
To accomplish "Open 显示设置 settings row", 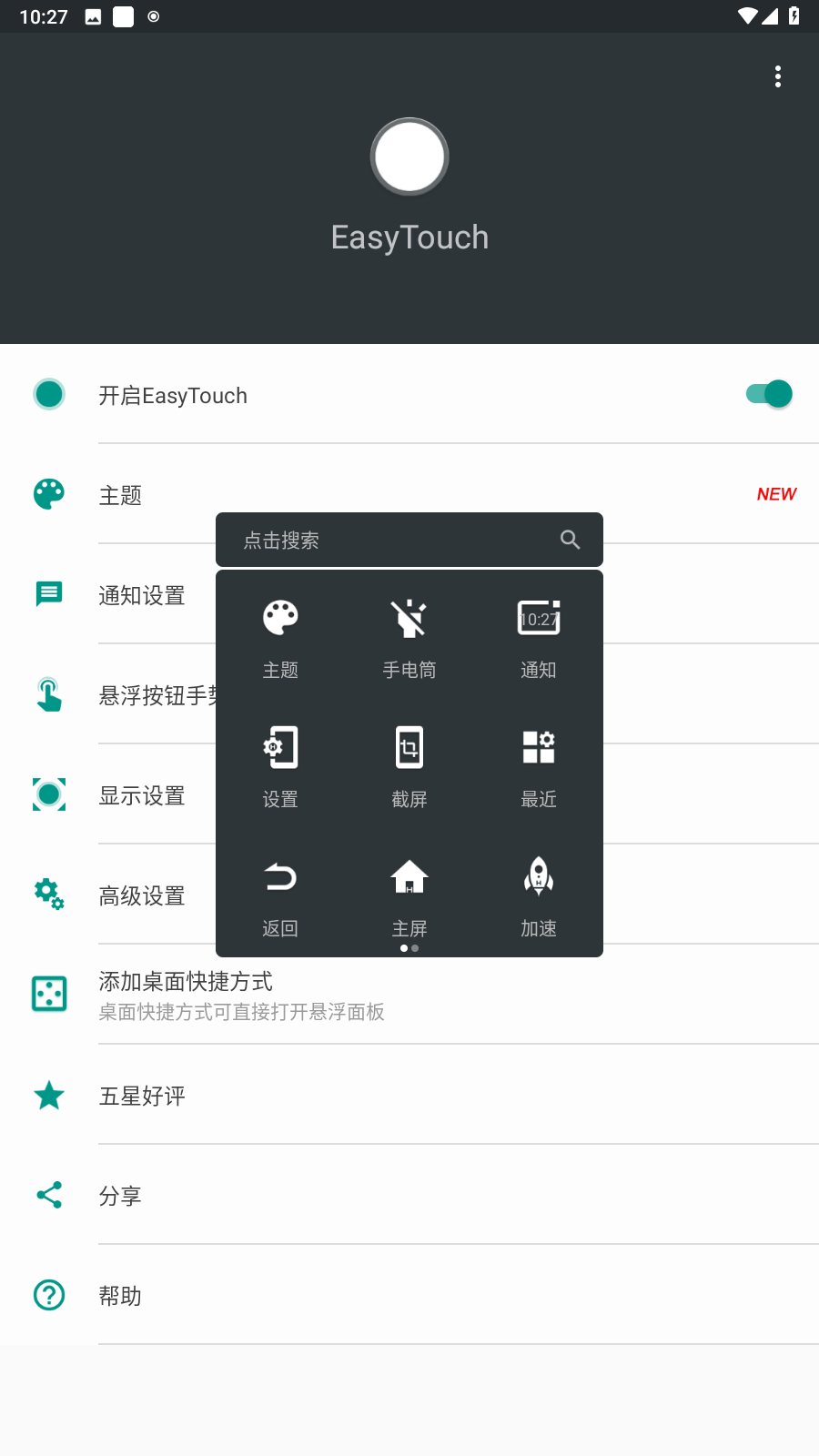I will [142, 795].
